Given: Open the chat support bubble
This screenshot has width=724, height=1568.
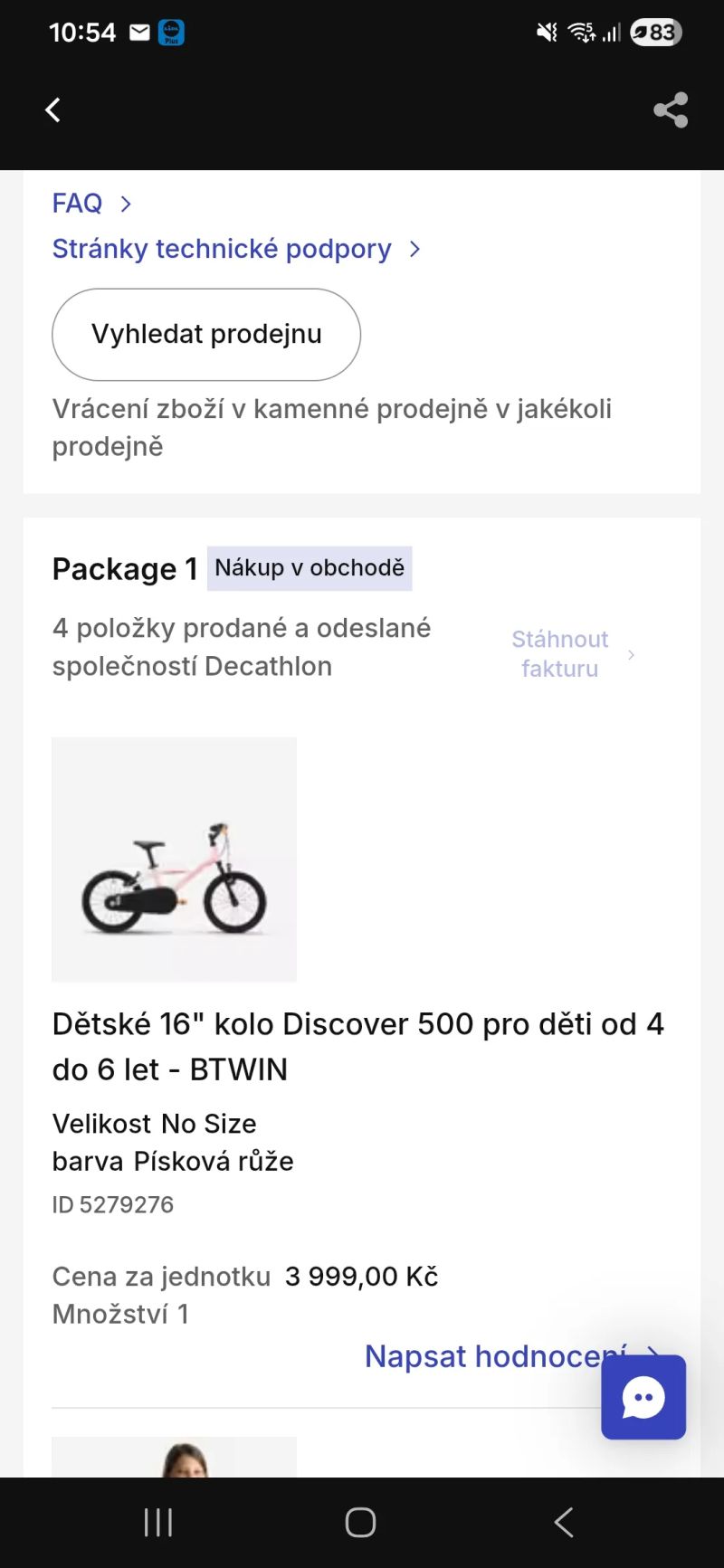Looking at the screenshot, I should coord(643,1398).
